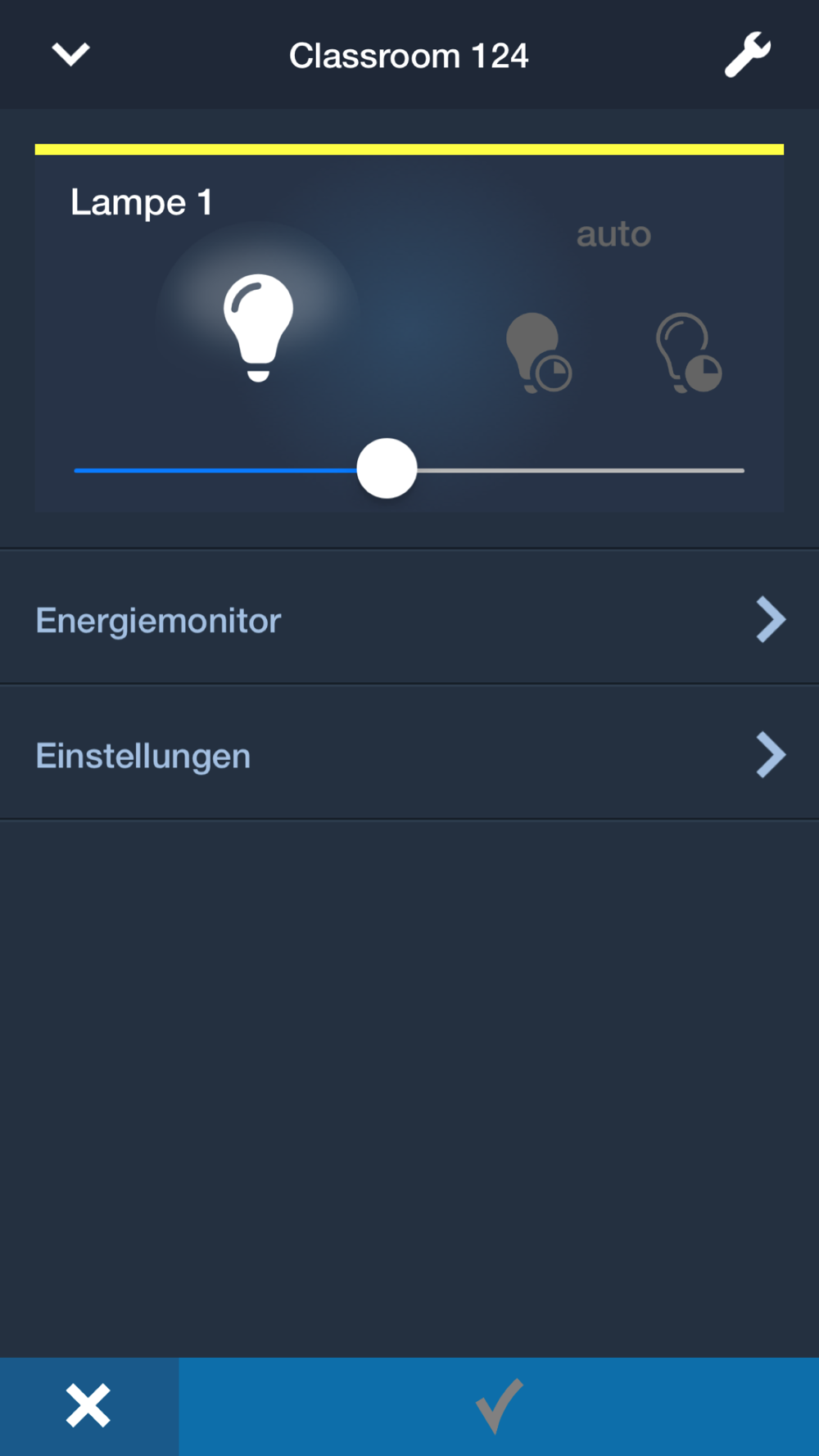
Task: Select the filled bulb timer mode
Action: click(x=538, y=352)
